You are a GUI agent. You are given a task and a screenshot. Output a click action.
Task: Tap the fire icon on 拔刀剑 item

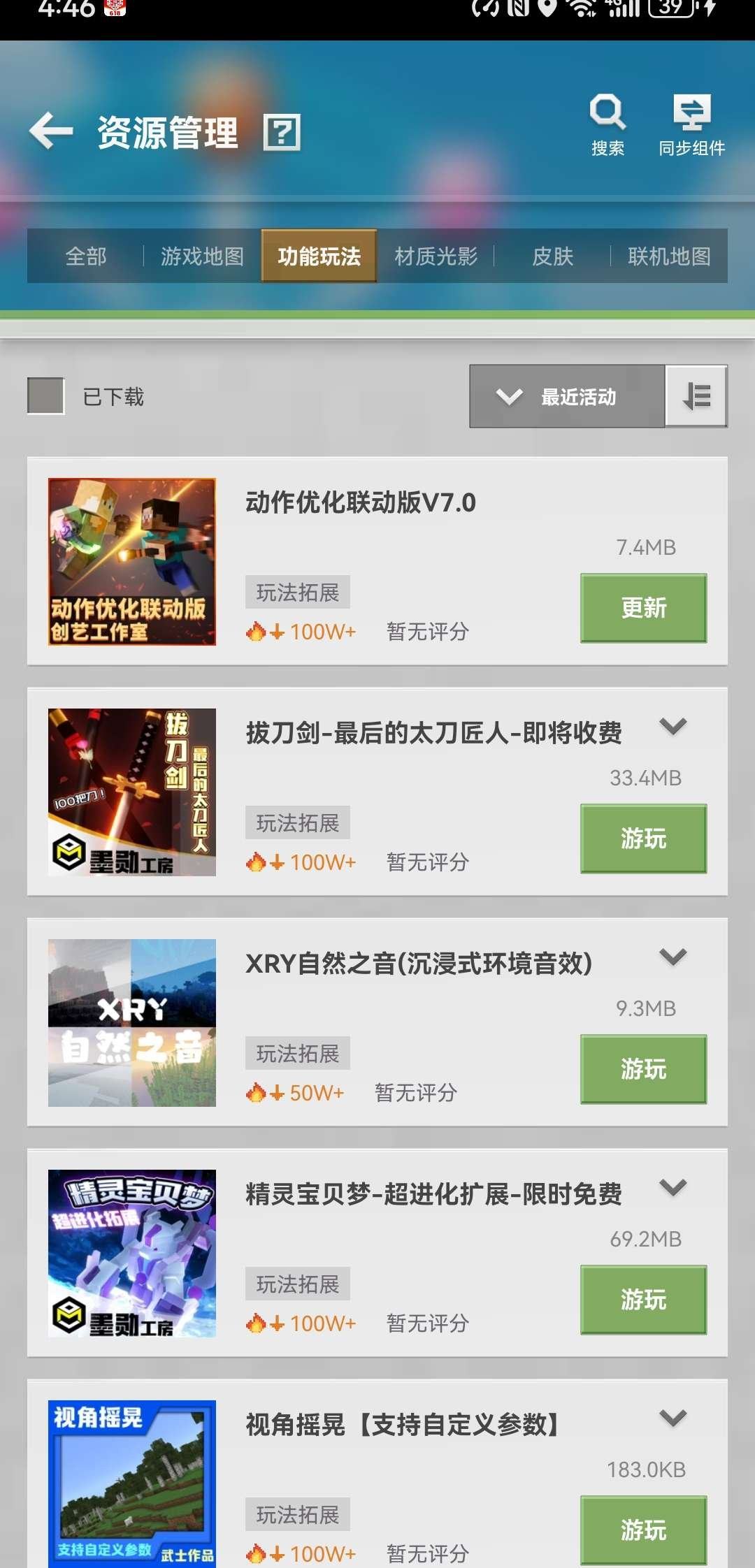point(256,861)
